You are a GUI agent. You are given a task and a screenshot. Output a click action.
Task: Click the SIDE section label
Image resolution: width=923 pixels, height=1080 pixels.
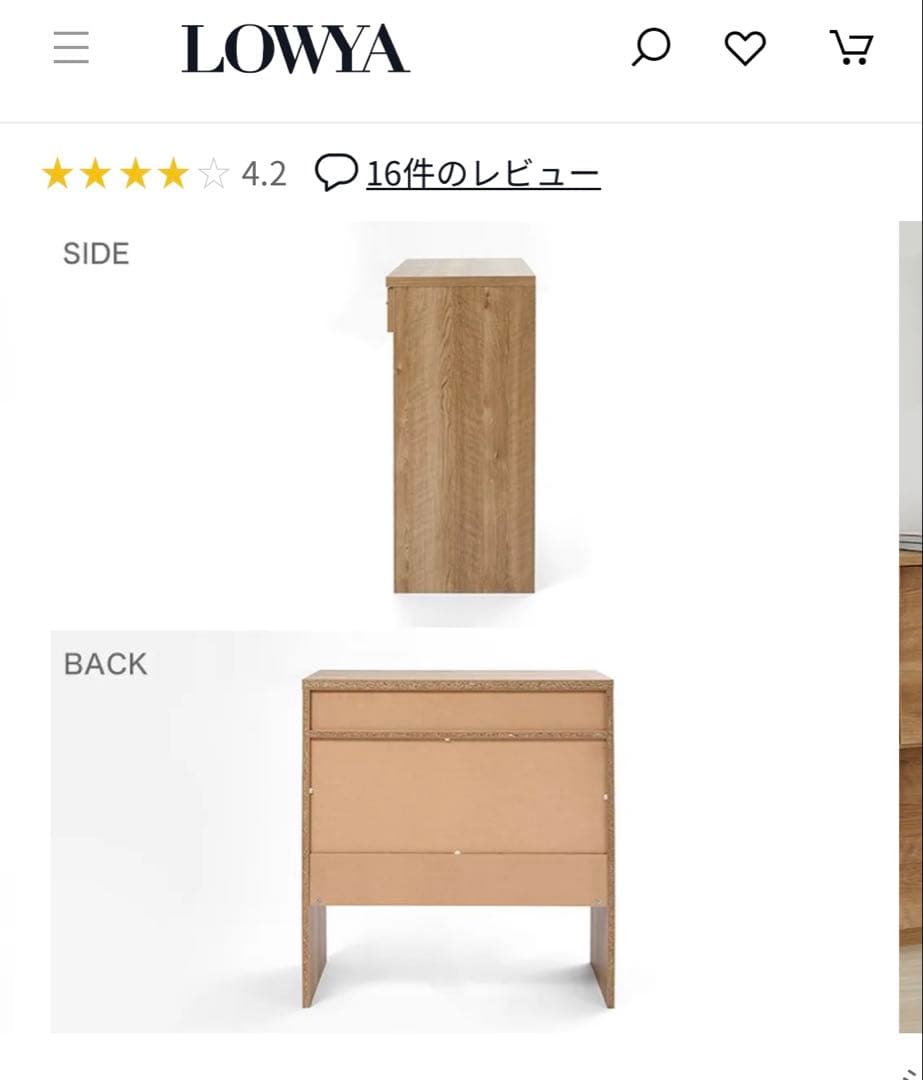tap(96, 254)
